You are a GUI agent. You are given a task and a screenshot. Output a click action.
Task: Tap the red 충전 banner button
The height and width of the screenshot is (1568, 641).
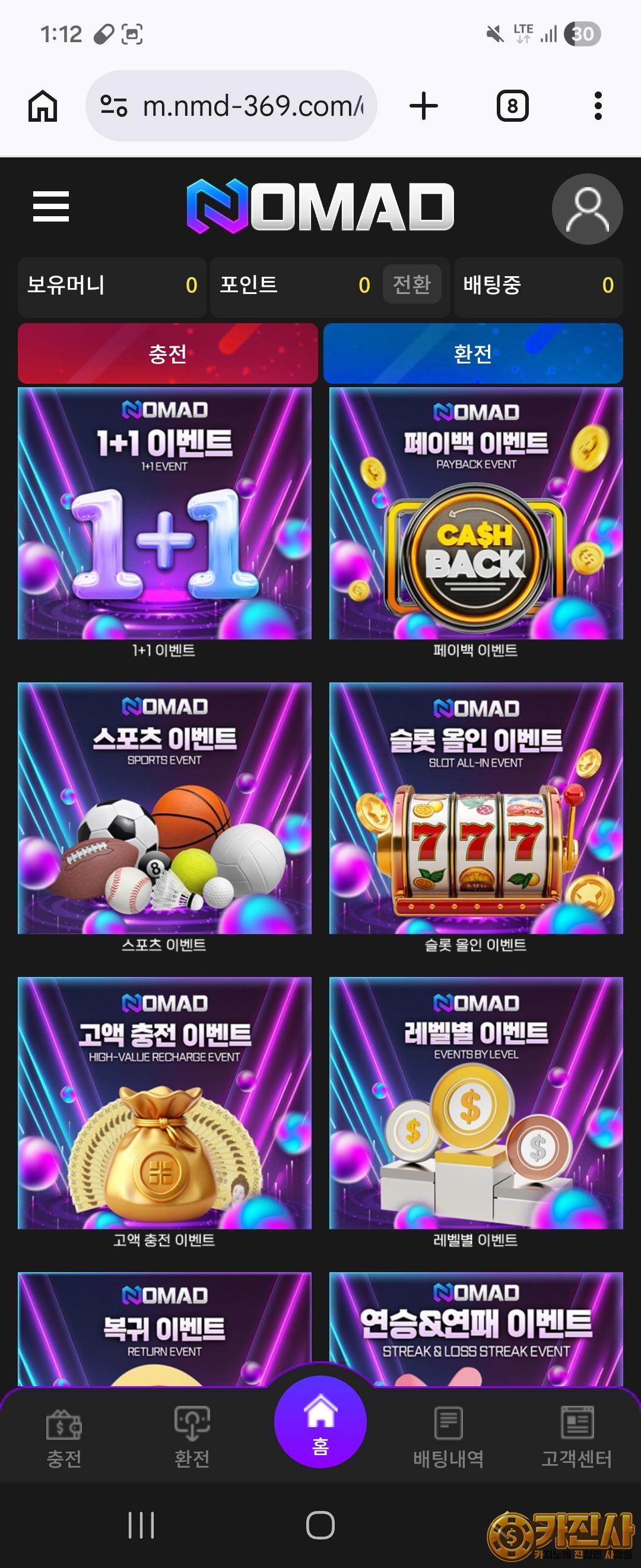(168, 353)
